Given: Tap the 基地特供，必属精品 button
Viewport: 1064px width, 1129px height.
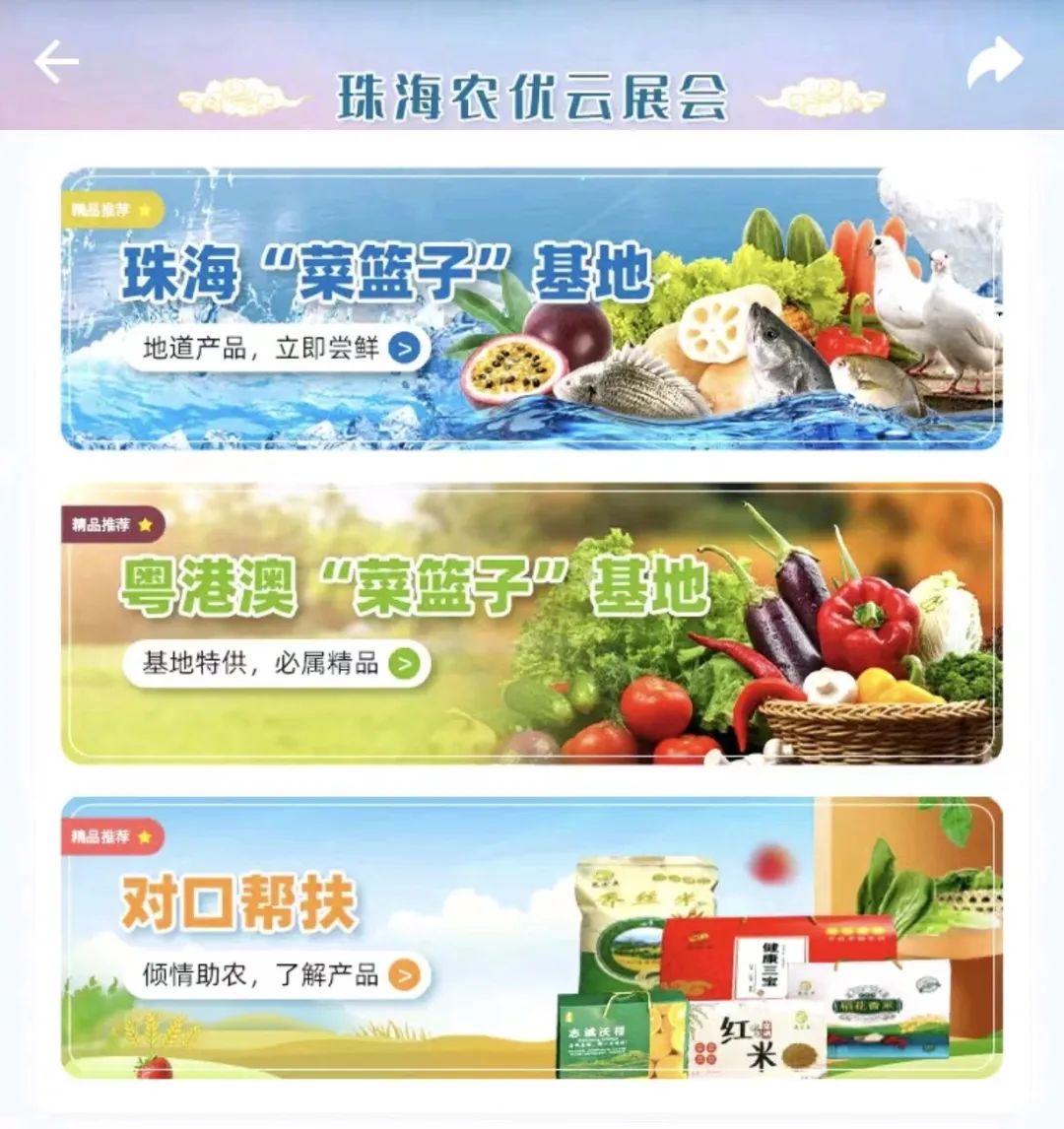Looking at the screenshot, I should [x=277, y=663].
